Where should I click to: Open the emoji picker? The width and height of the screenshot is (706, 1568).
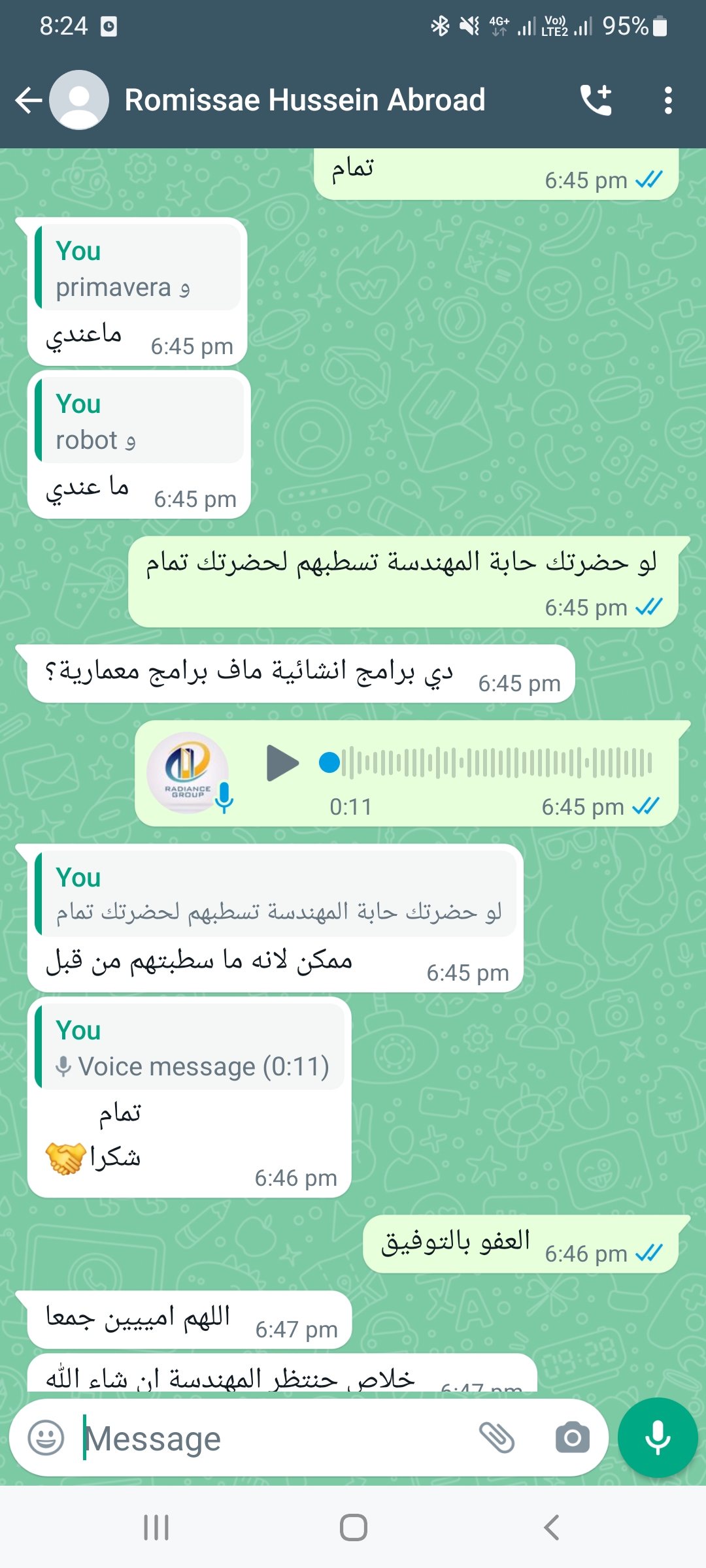(x=46, y=1437)
